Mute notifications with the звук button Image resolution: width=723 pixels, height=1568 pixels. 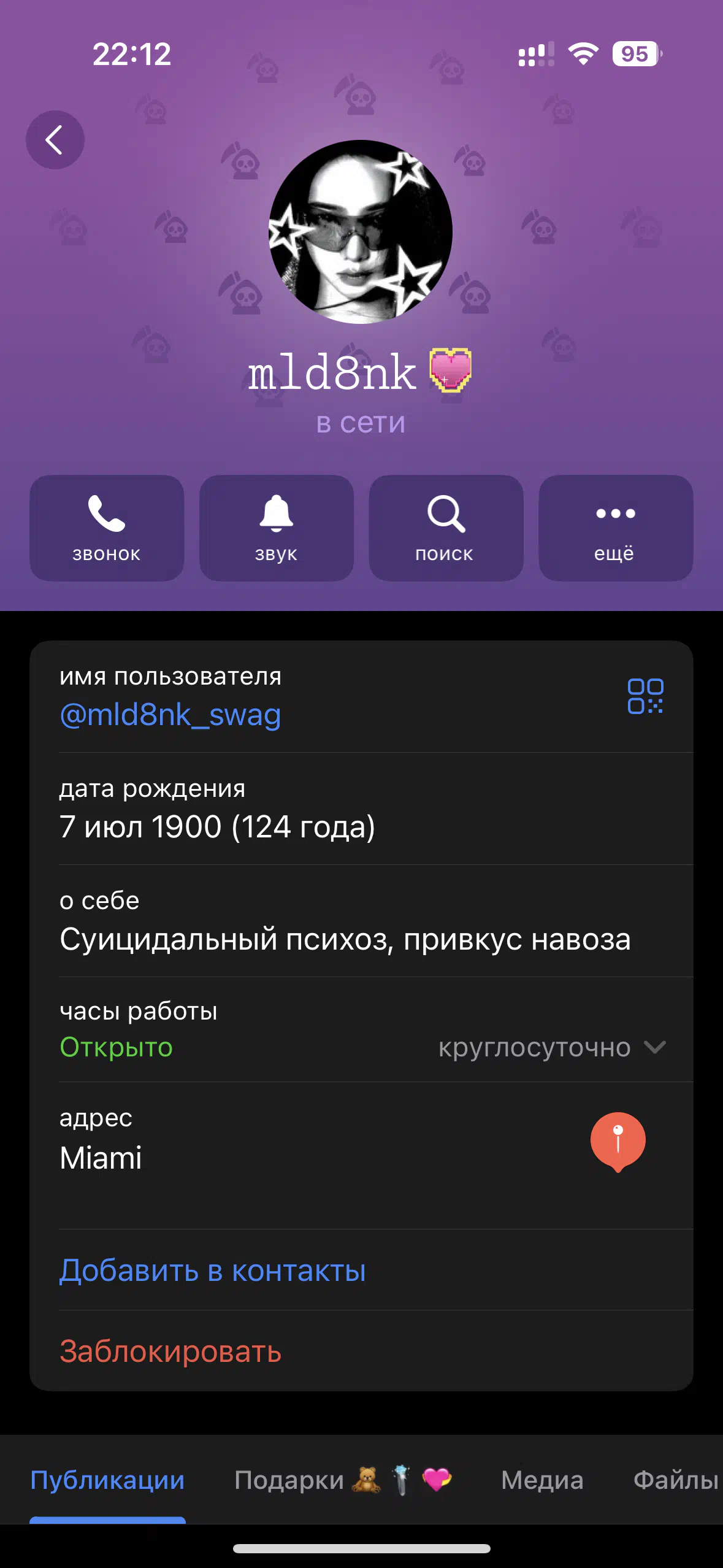[277, 528]
